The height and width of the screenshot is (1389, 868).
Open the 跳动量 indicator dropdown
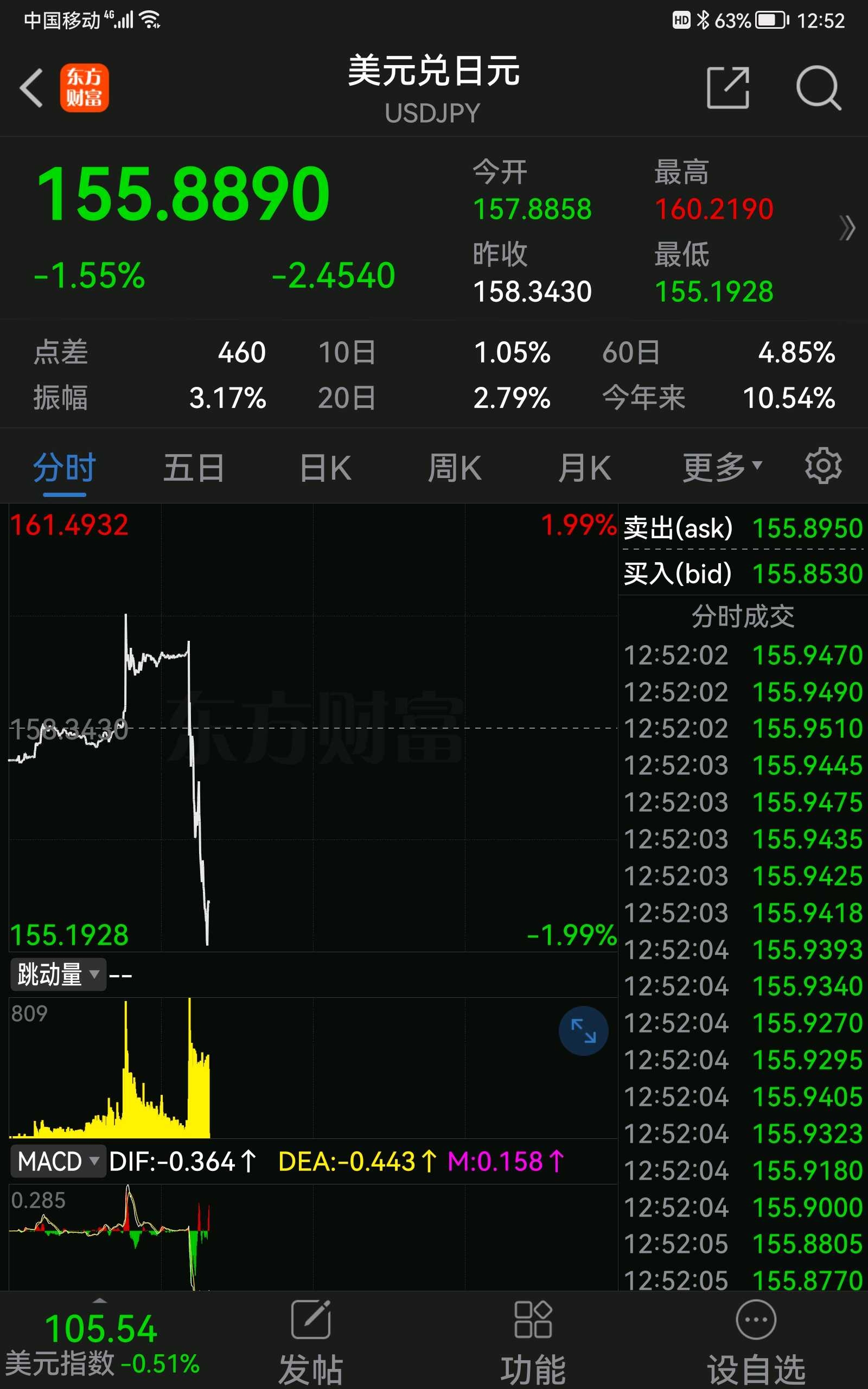58,974
